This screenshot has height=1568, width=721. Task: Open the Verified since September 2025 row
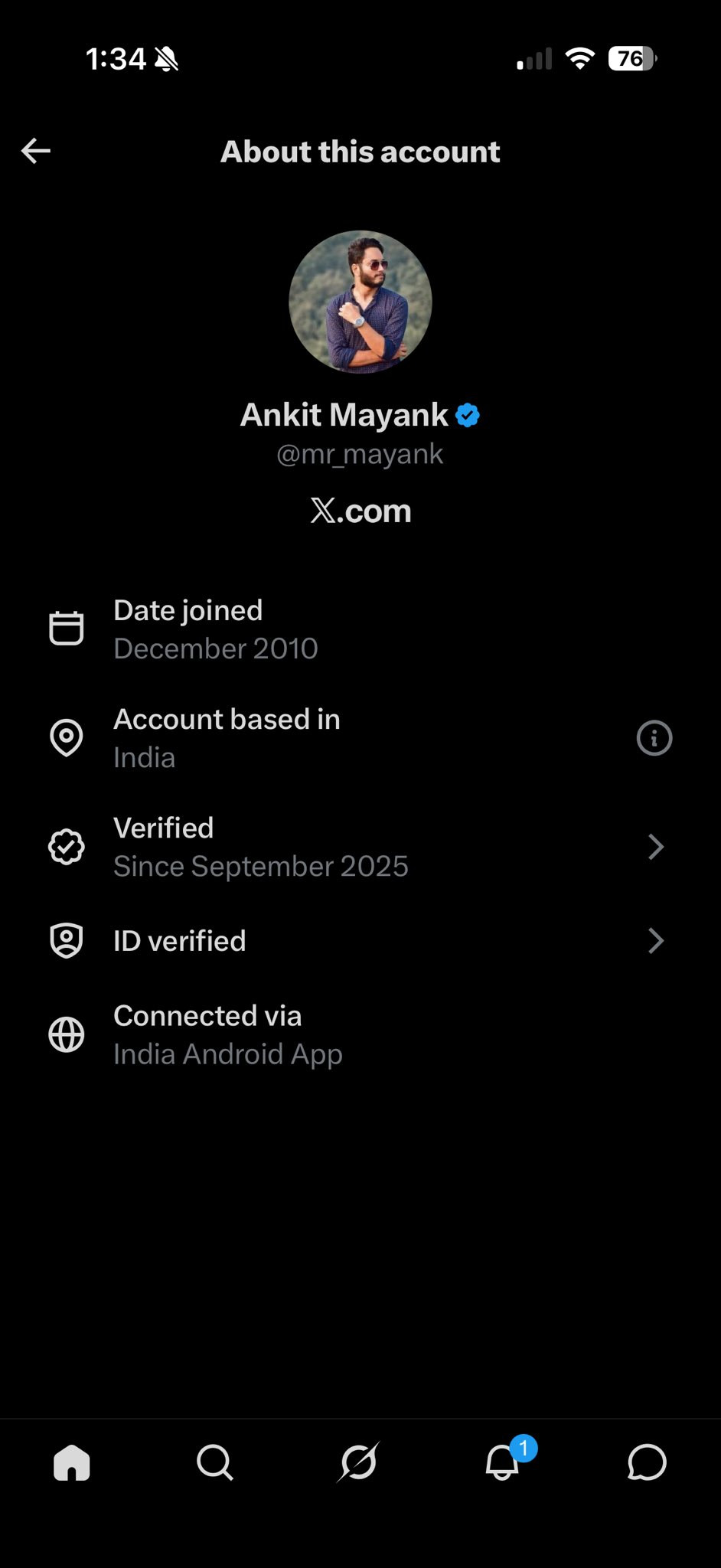point(360,847)
